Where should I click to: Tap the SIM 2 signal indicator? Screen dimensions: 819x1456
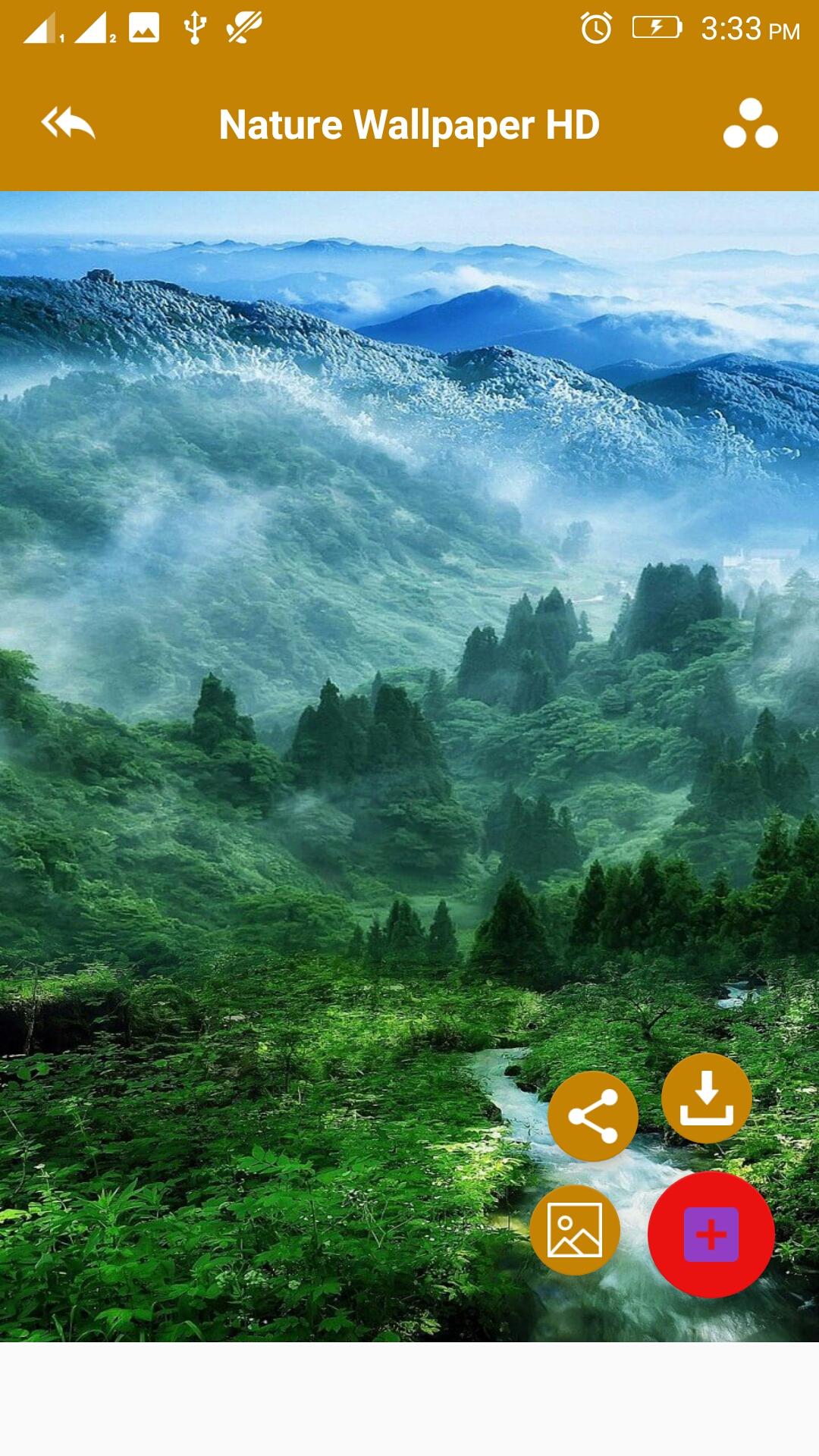95,29
